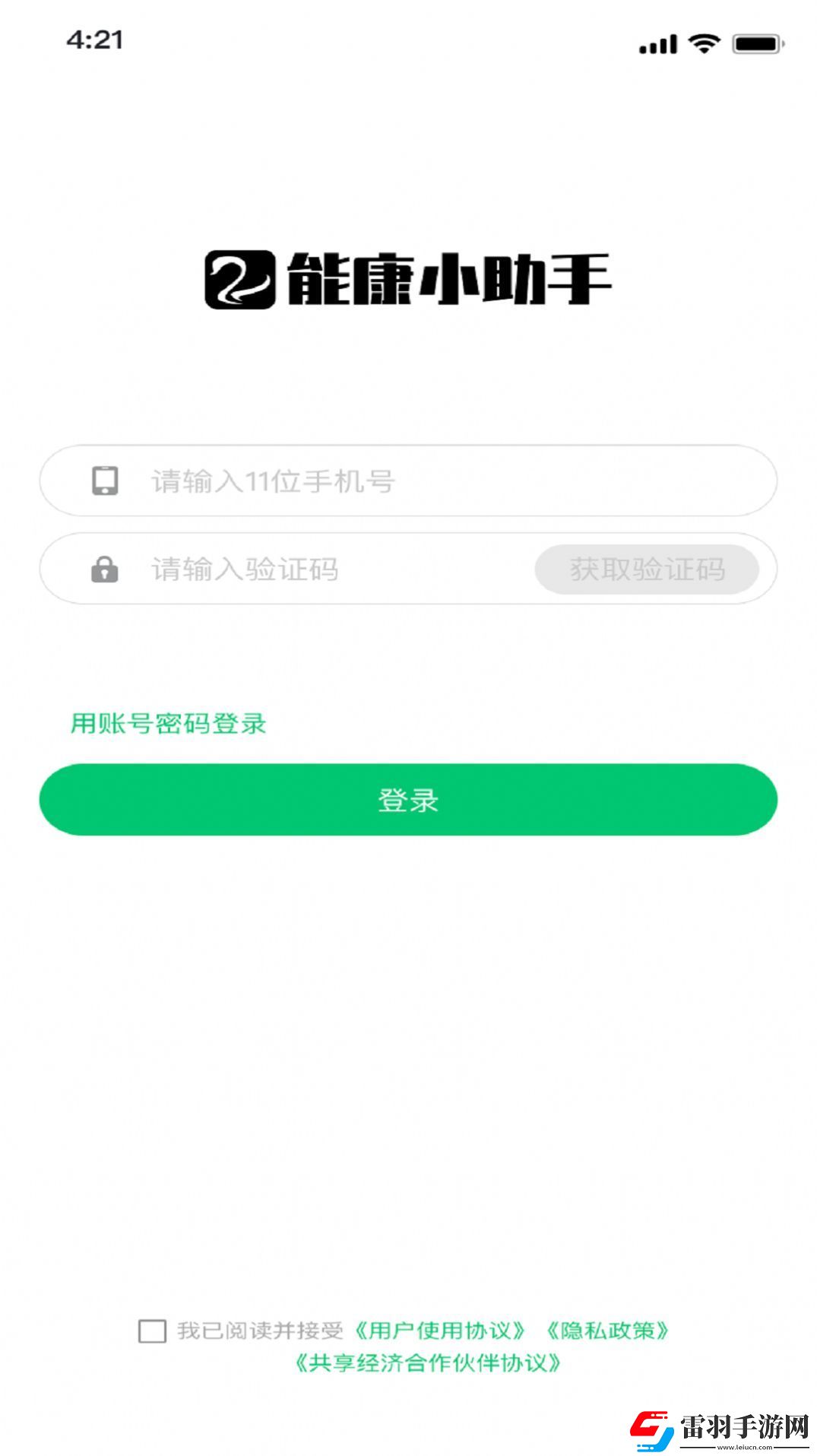Image resolution: width=817 pixels, height=1456 pixels.
Task: Click the cellular signal icon in status bar
Action: pos(660,43)
